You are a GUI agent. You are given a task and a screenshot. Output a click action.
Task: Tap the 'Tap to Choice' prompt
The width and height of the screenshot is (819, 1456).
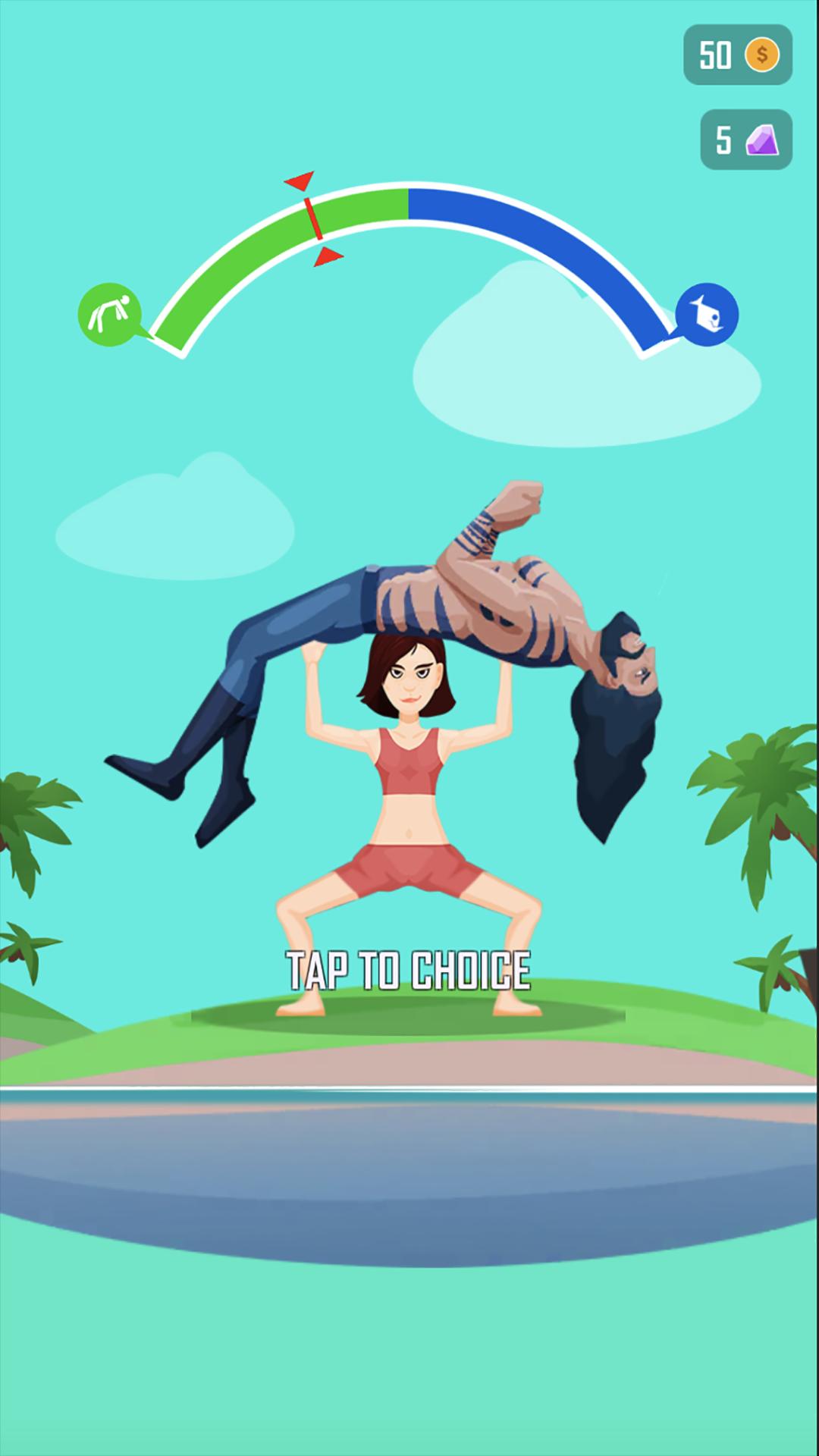[408, 970]
